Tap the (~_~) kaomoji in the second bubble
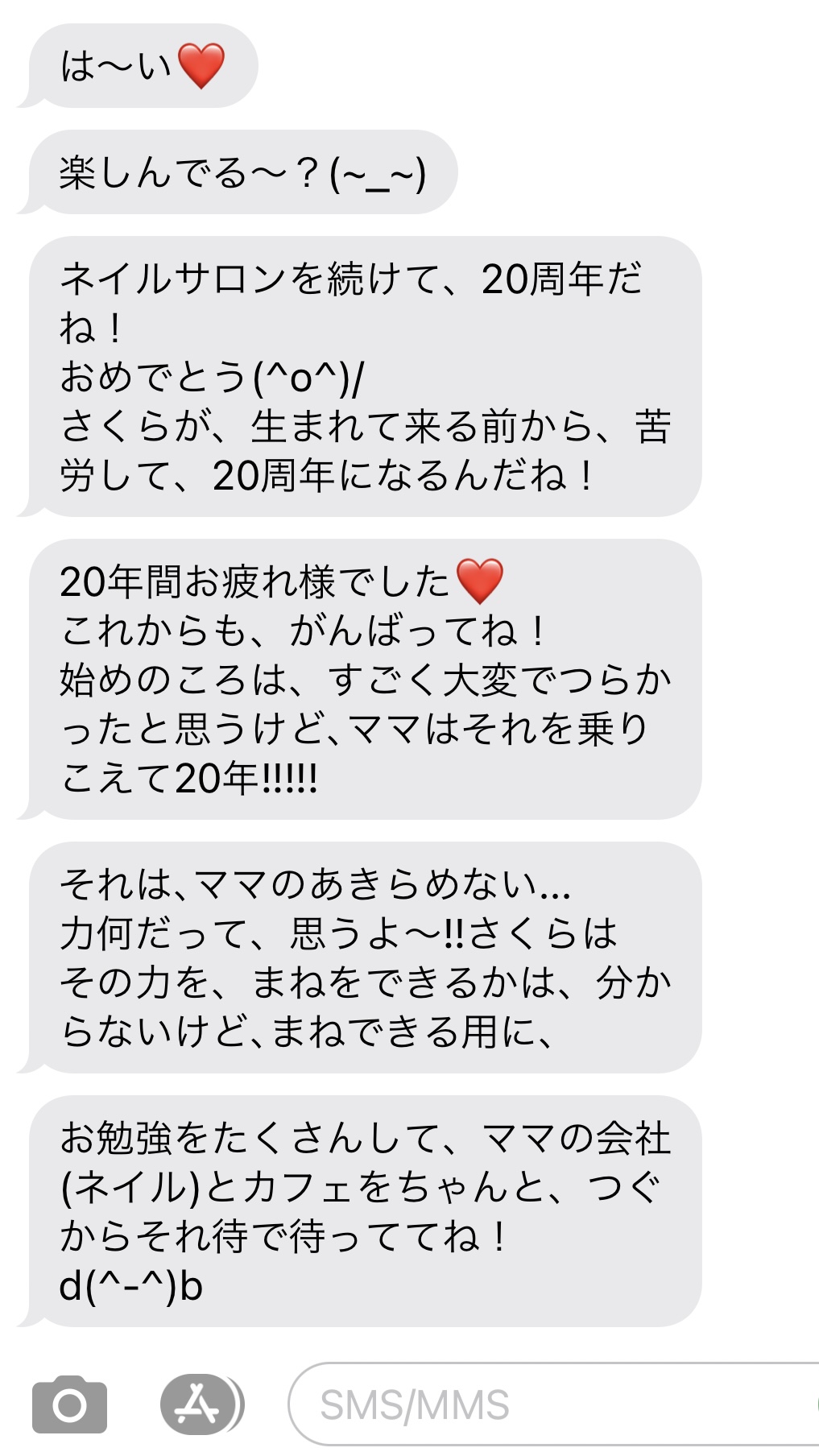This screenshot has height=1456, width=819. tap(378, 172)
